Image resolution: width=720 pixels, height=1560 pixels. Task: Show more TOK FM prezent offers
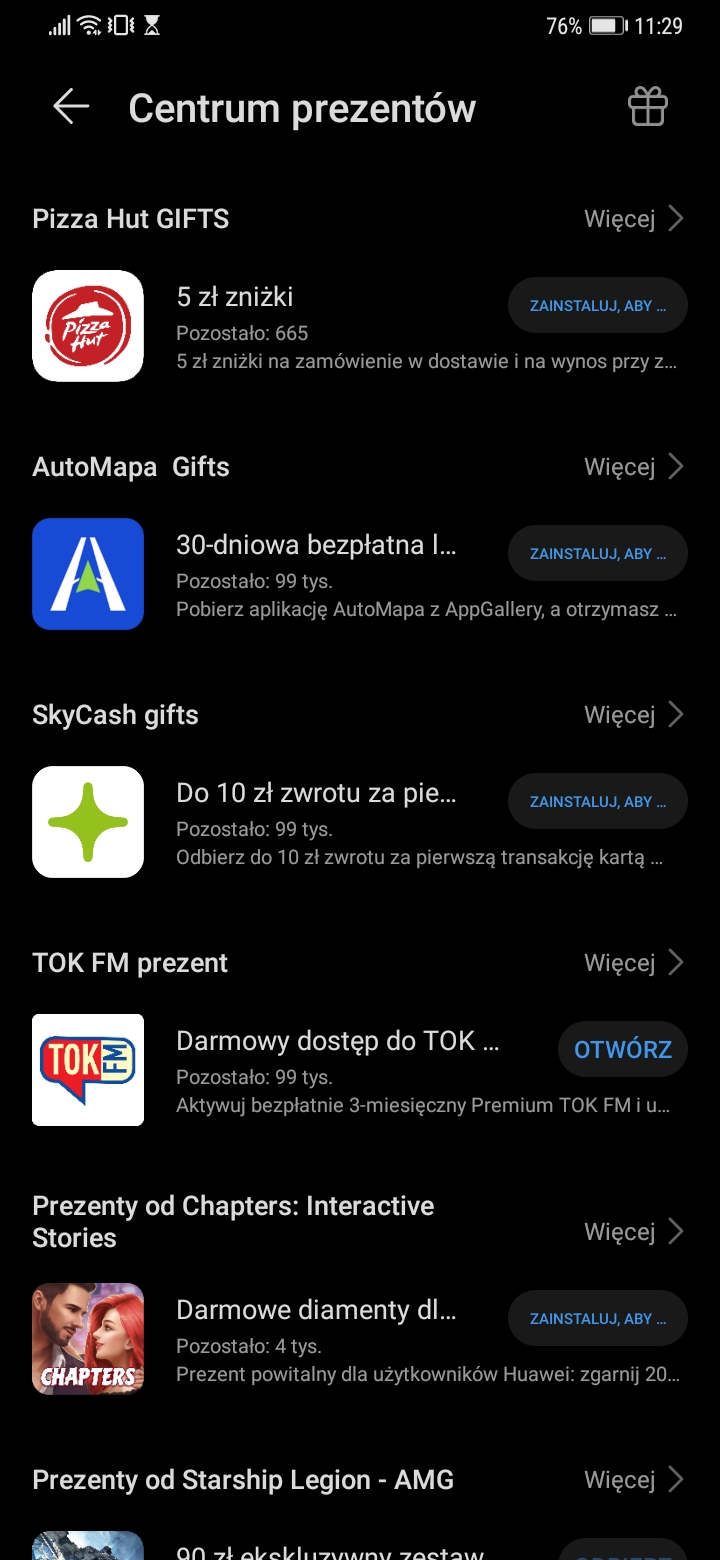[x=634, y=962]
